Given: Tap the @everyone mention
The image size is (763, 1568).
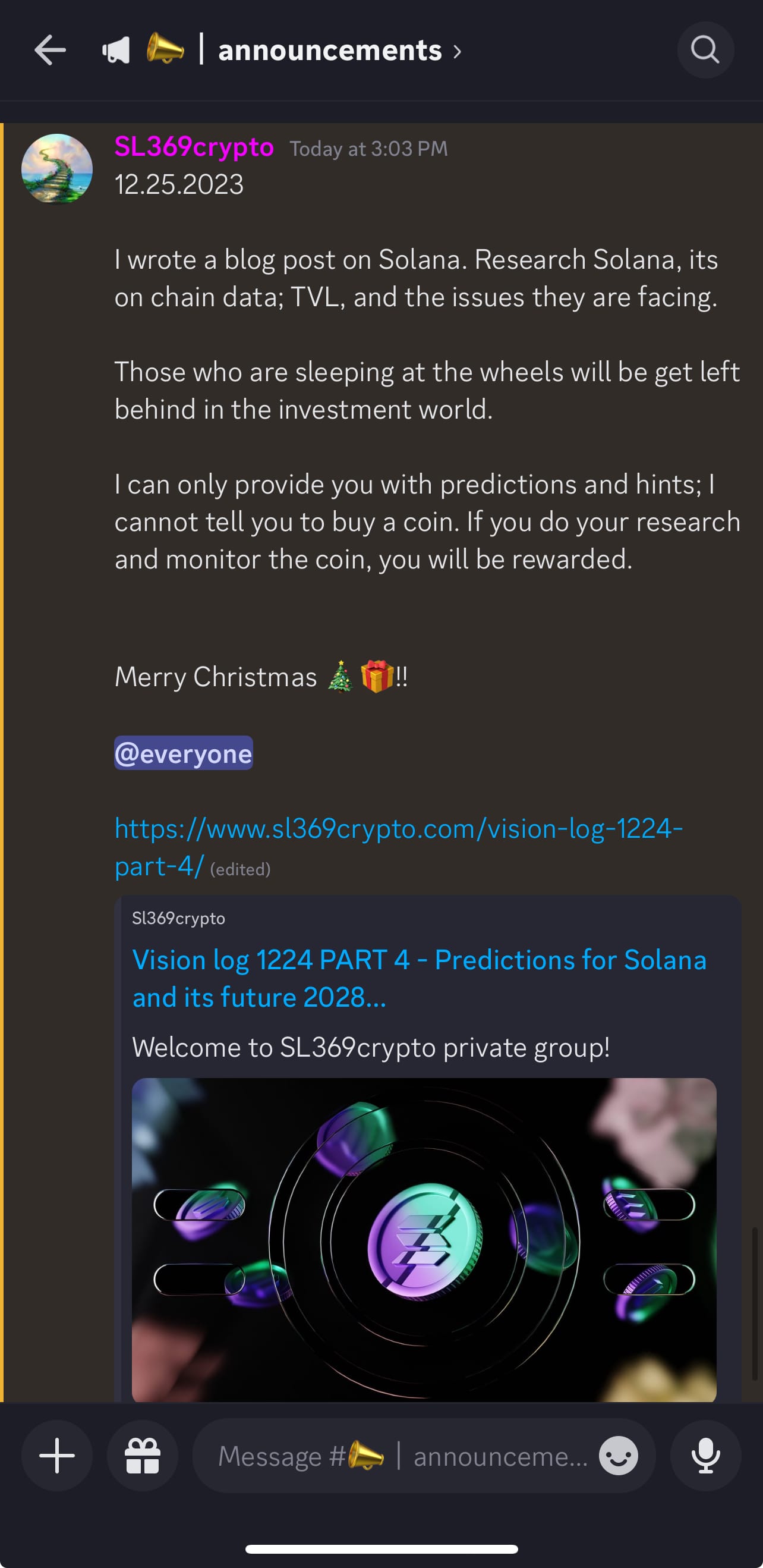Looking at the screenshot, I should click(183, 753).
